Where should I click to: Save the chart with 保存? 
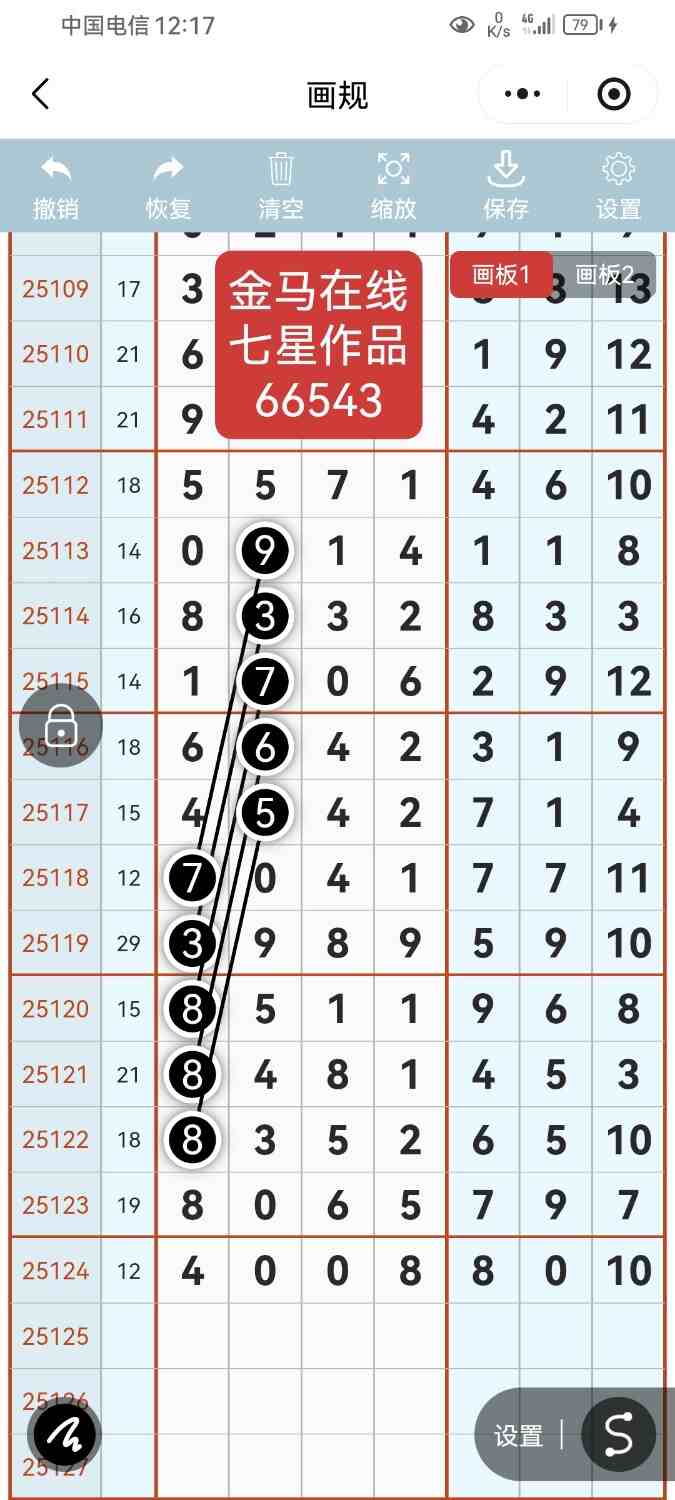point(506,187)
